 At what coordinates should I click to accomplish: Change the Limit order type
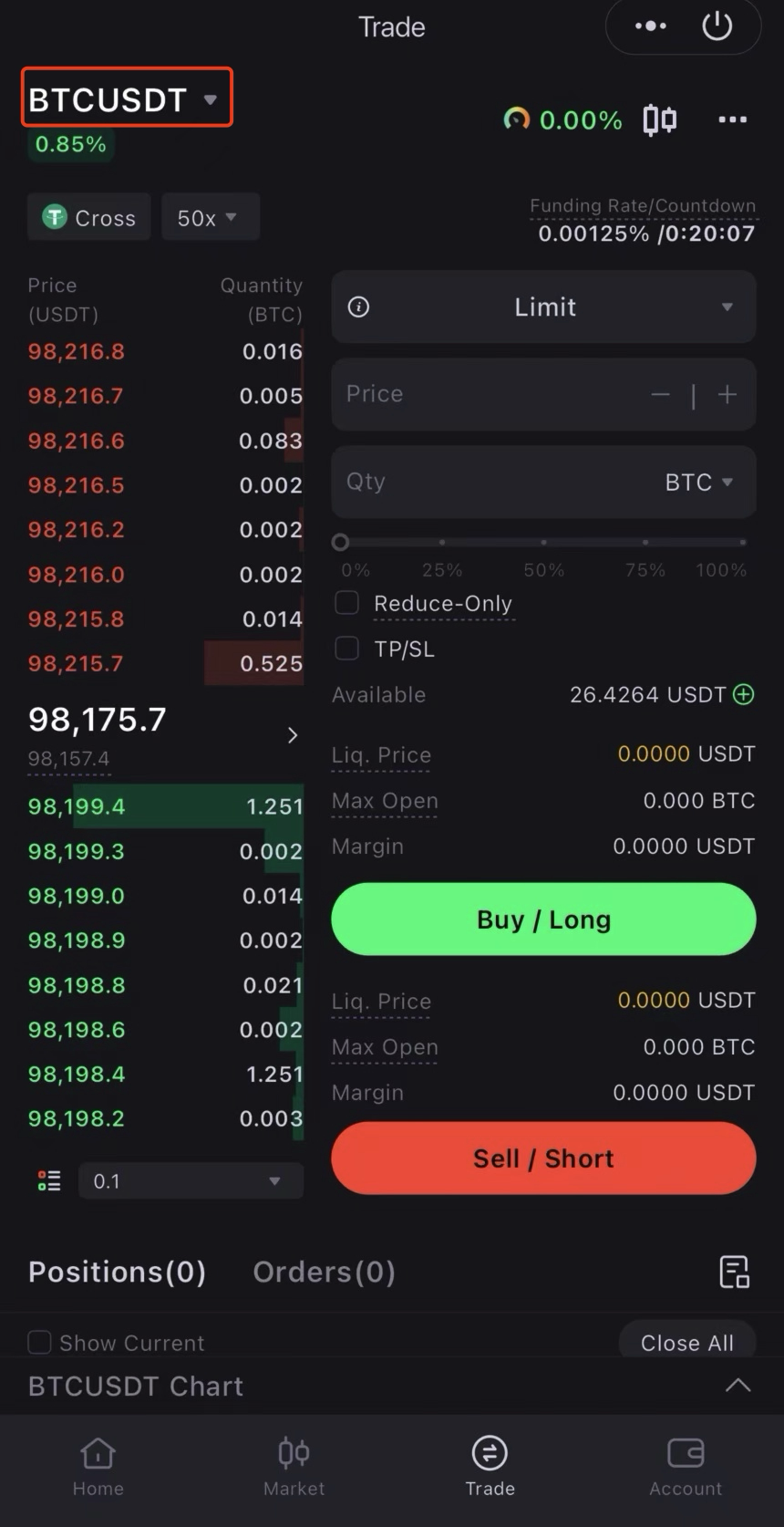click(544, 307)
